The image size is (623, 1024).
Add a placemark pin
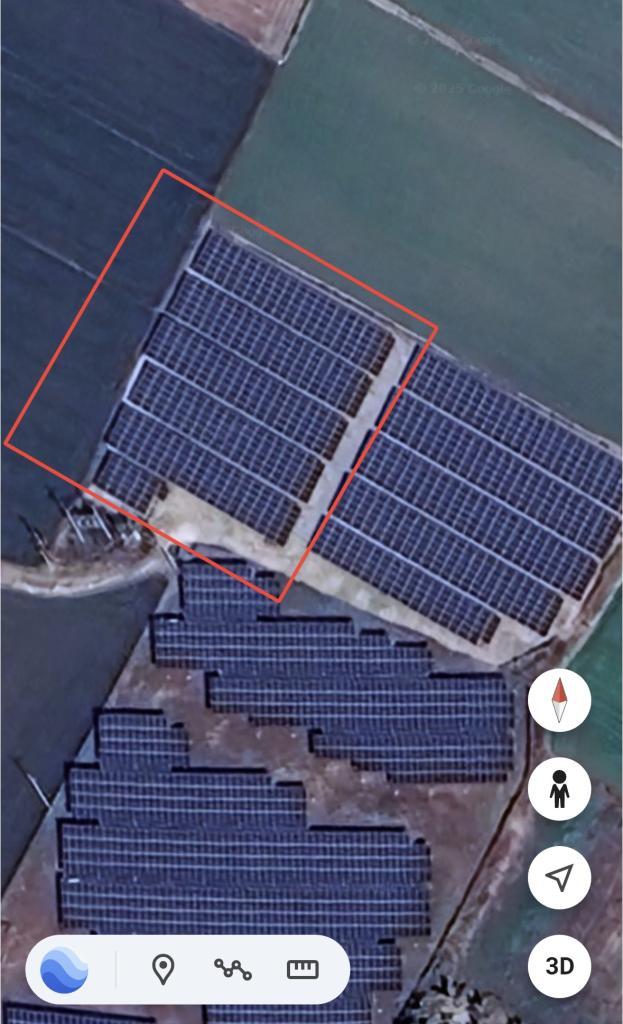click(x=163, y=969)
